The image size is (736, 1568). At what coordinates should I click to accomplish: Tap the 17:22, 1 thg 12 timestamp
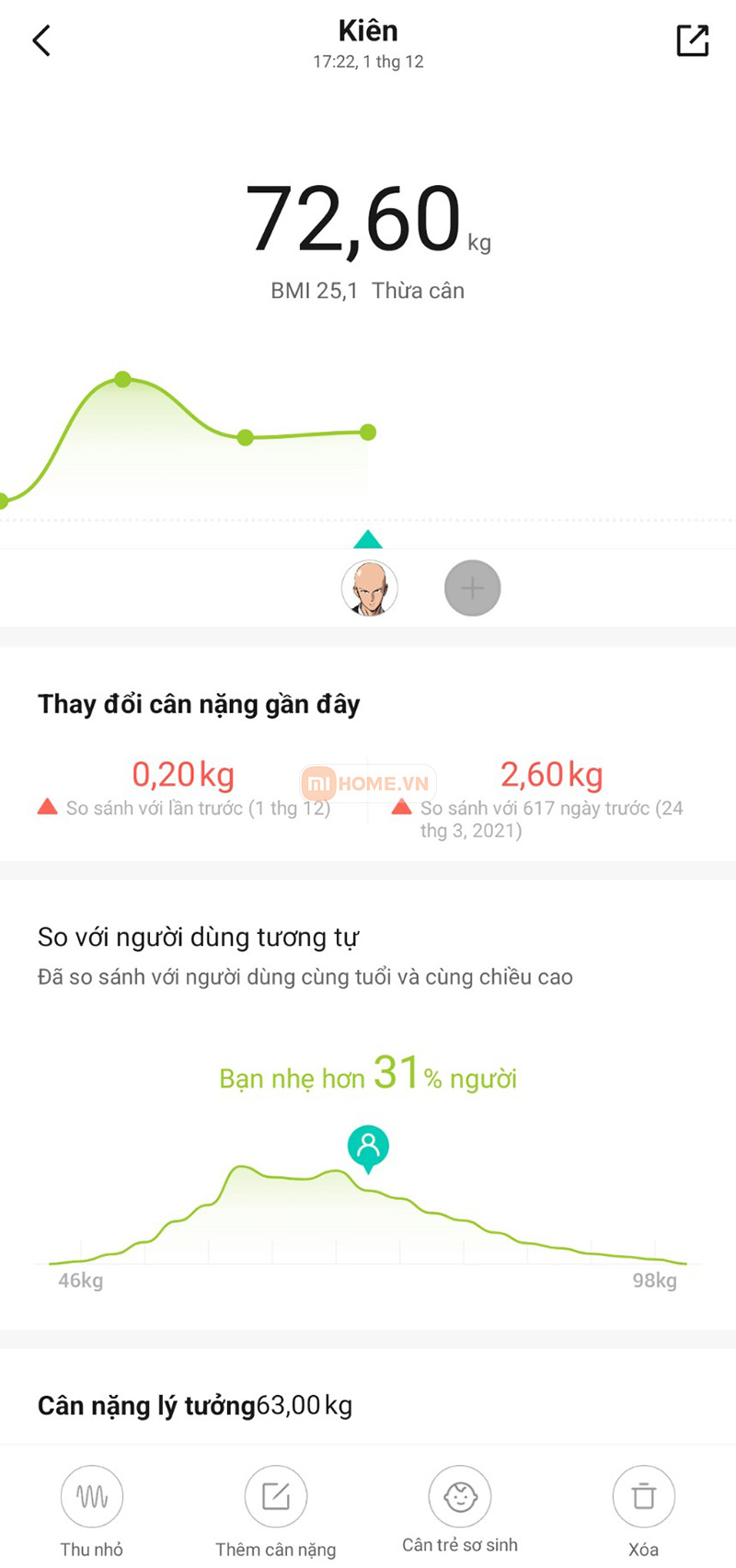coord(368,63)
